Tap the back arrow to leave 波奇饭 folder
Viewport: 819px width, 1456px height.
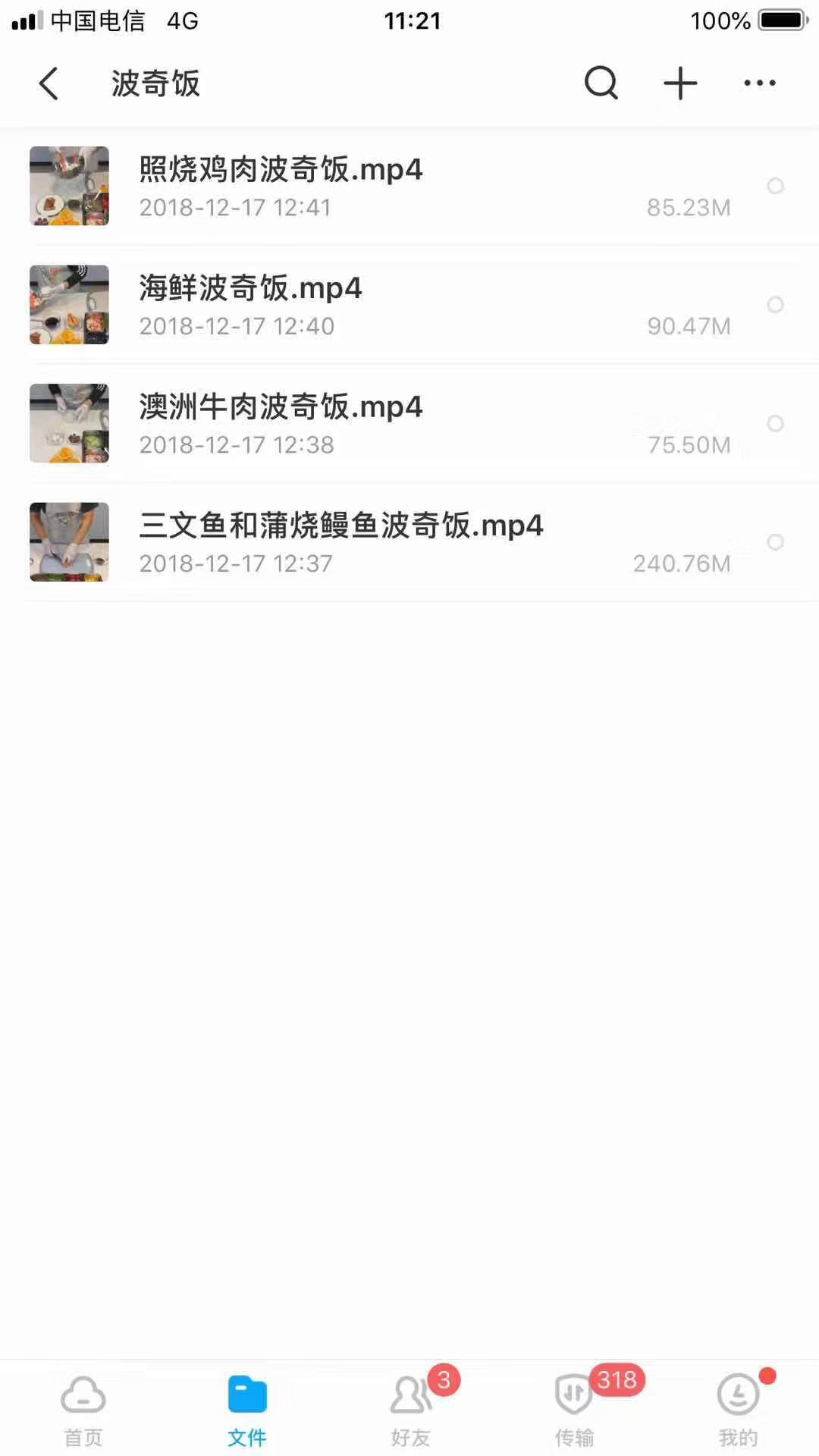(49, 83)
